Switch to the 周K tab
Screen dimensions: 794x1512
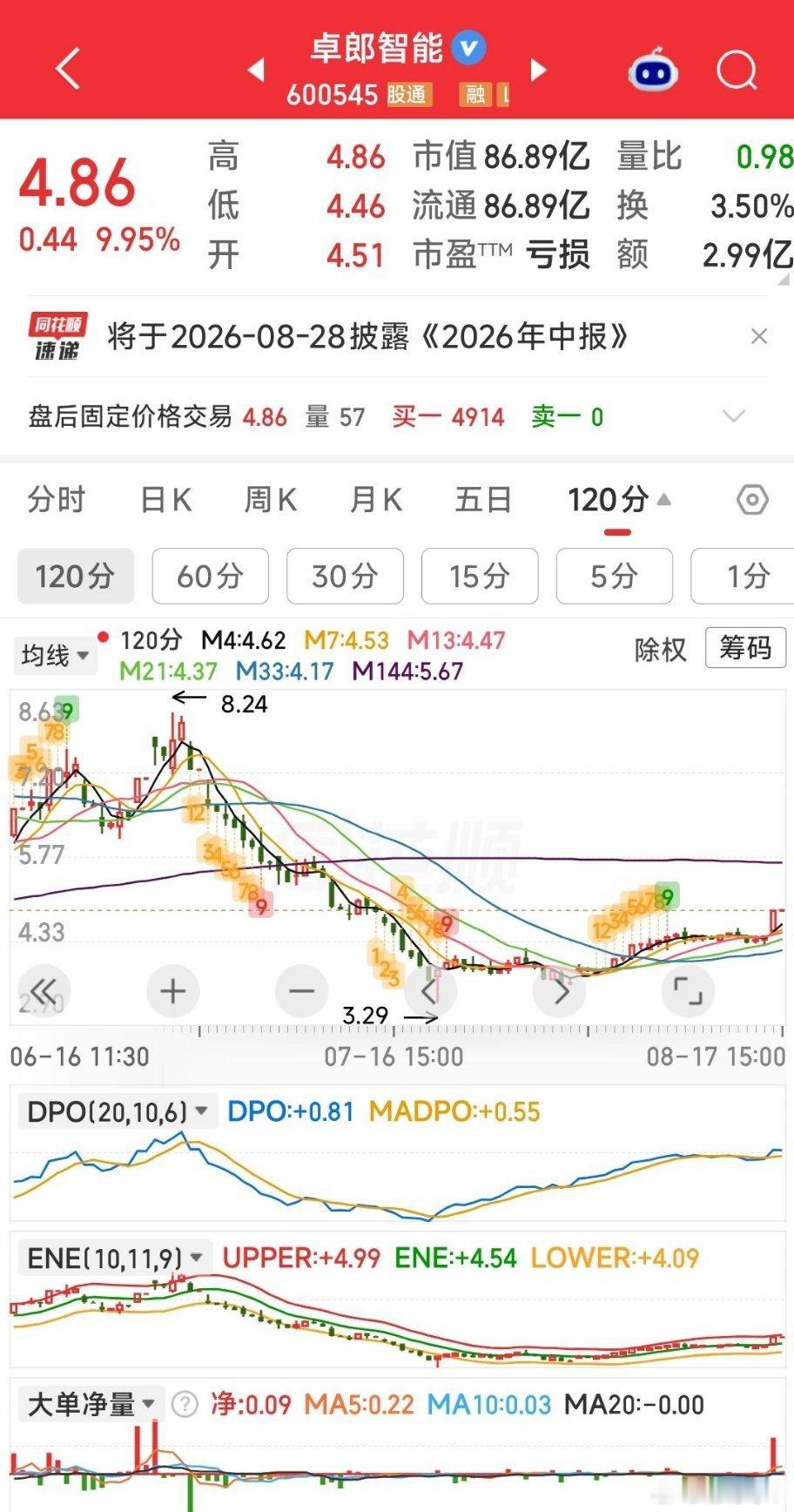click(271, 500)
